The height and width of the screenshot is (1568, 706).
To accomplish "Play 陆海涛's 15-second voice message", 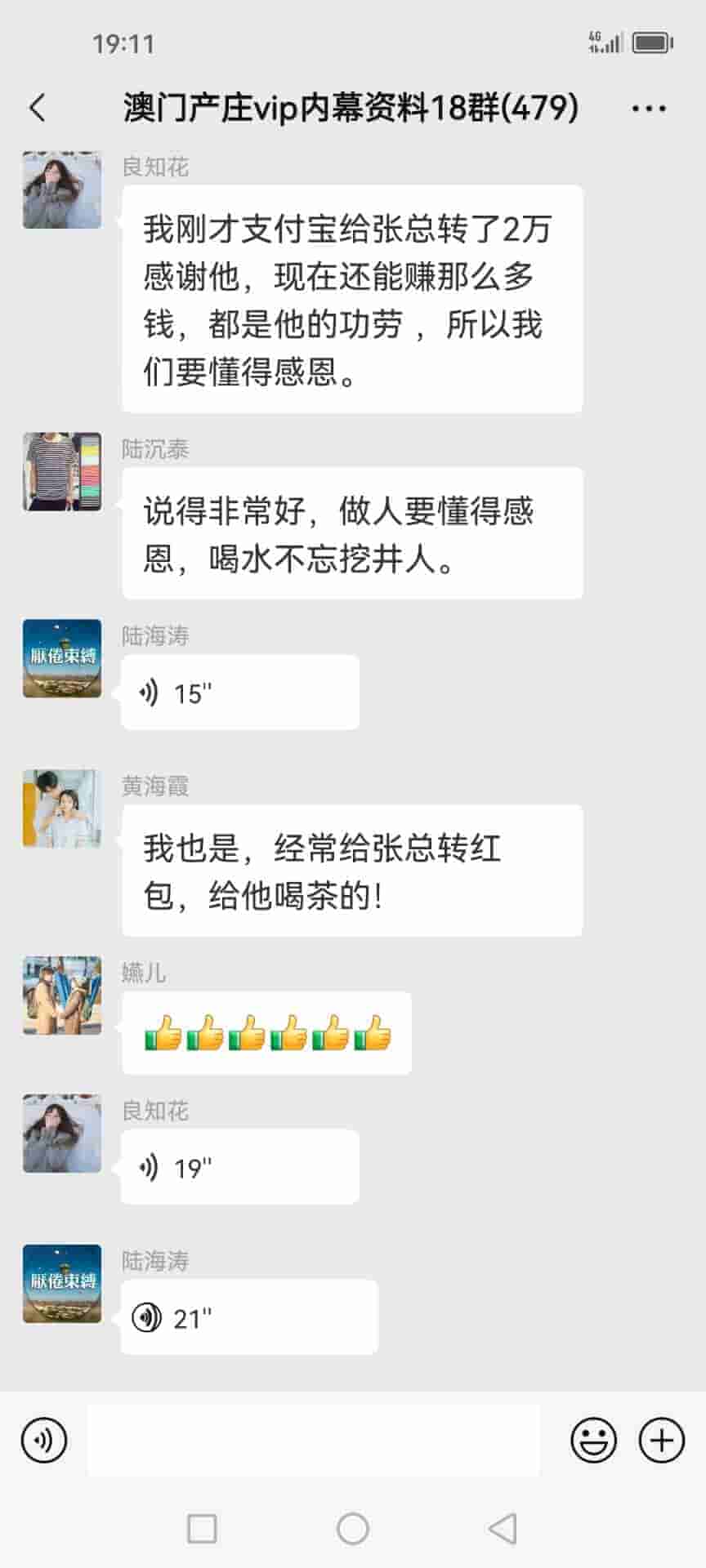I will [239, 693].
